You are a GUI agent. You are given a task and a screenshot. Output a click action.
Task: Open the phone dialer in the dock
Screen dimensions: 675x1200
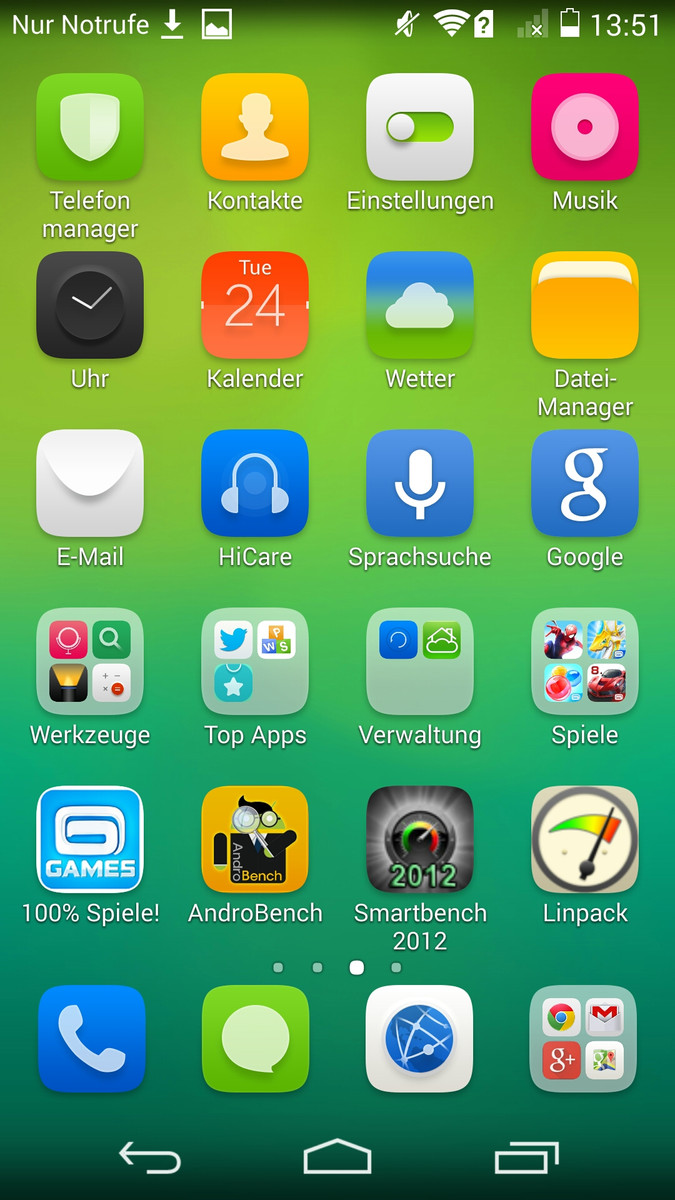[91, 1039]
